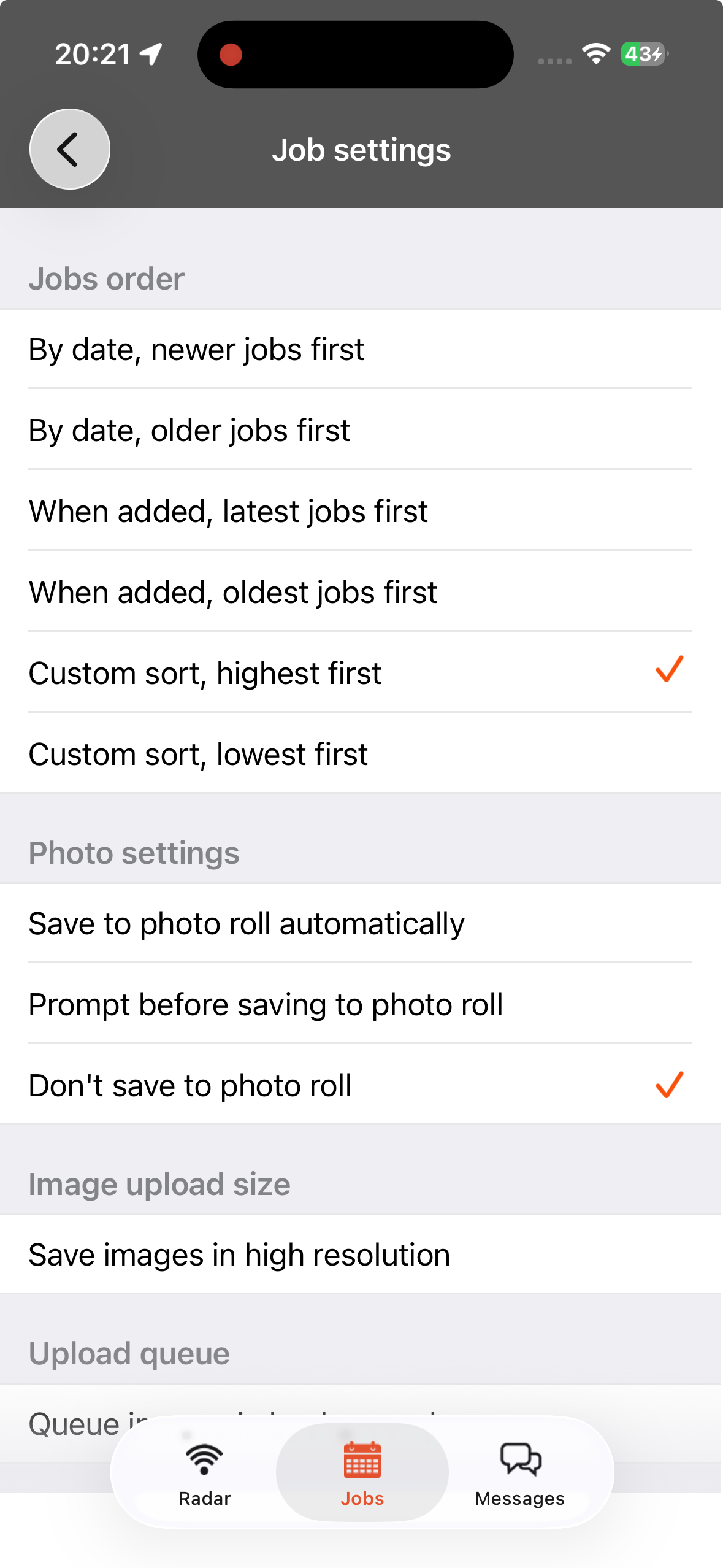Image resolution: width=723 pixels, height=1568 pixels.
Task: Select "By date, newer jobs first"
Action: pos(196,348)
